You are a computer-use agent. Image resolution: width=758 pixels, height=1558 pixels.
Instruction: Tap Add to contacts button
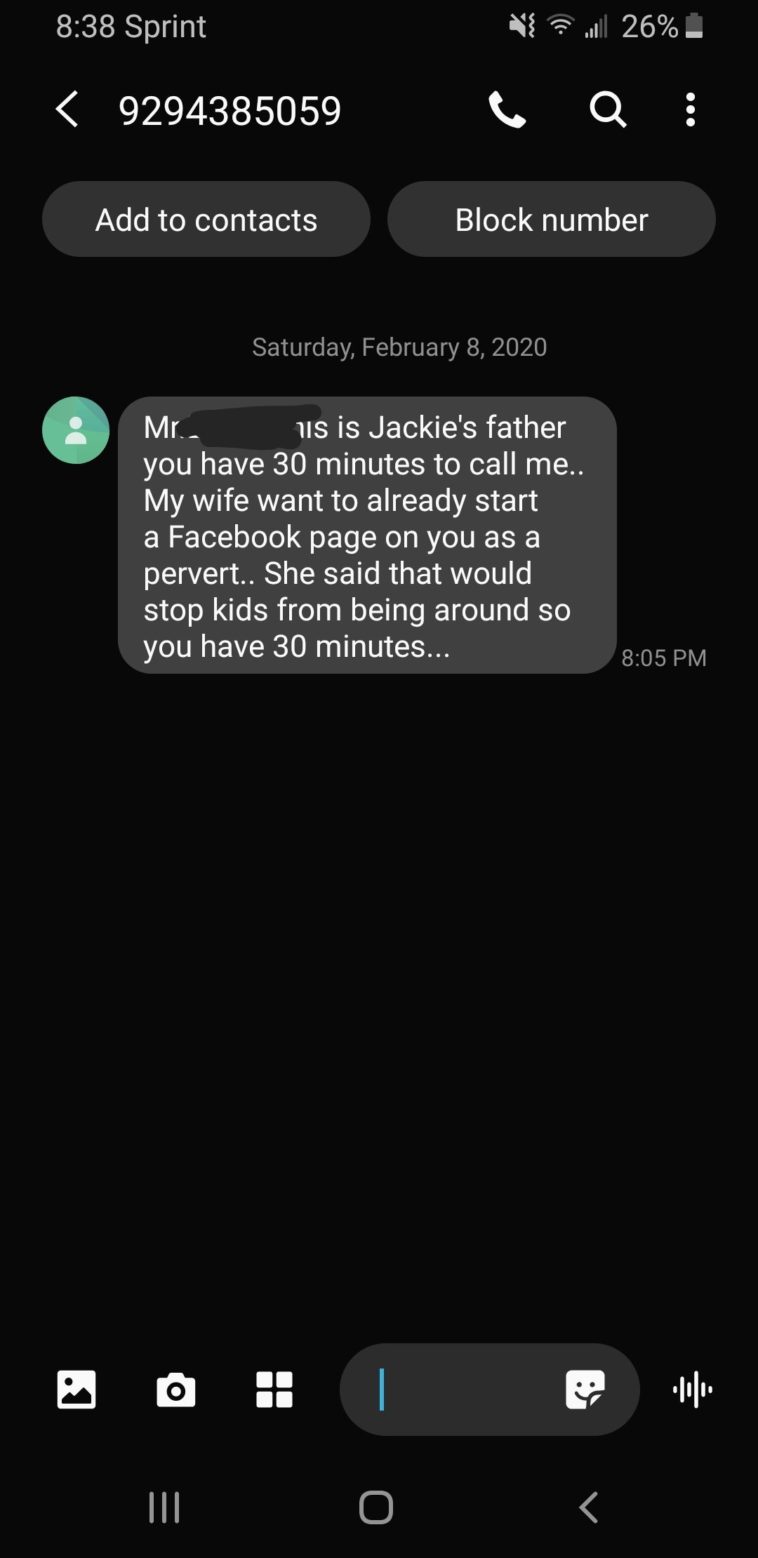click(206, 220)
